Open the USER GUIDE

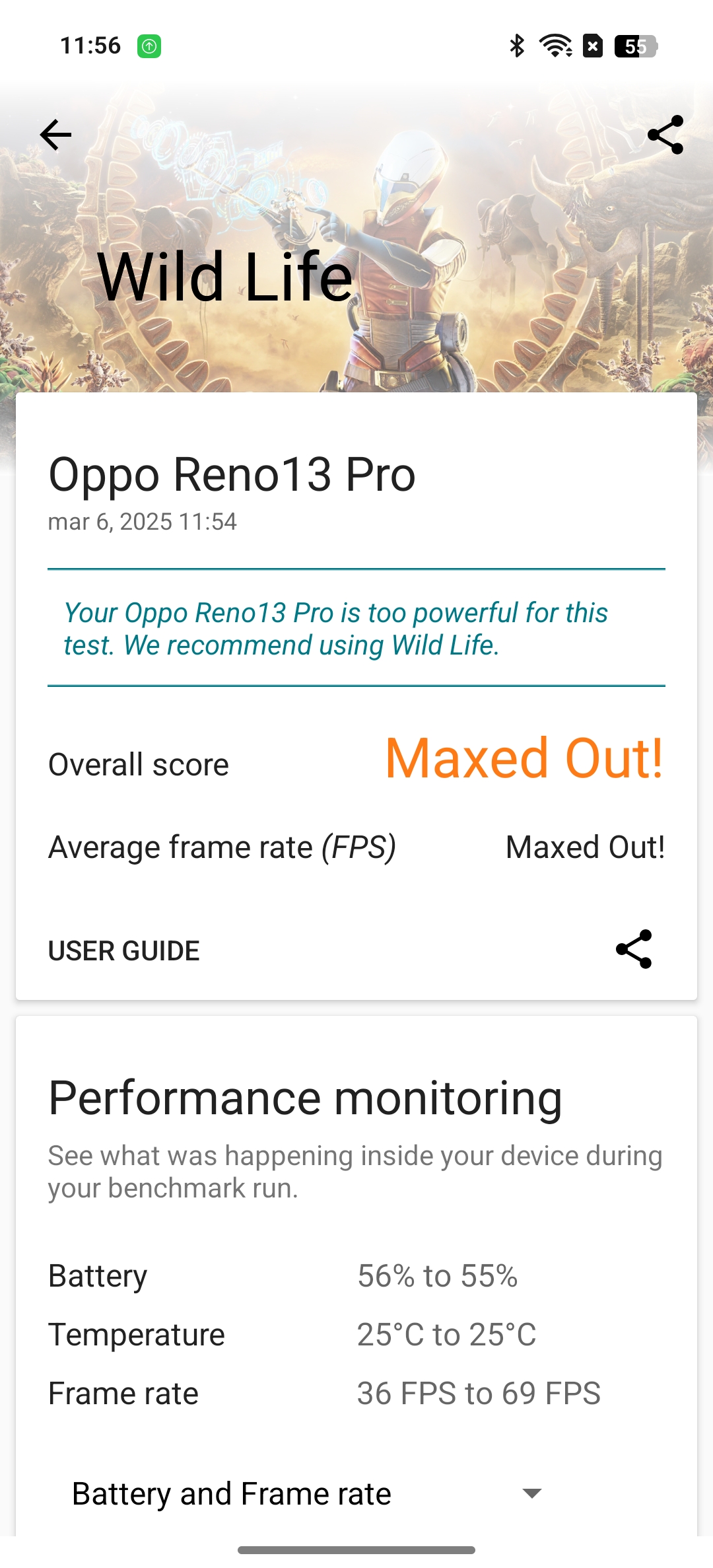124,951
